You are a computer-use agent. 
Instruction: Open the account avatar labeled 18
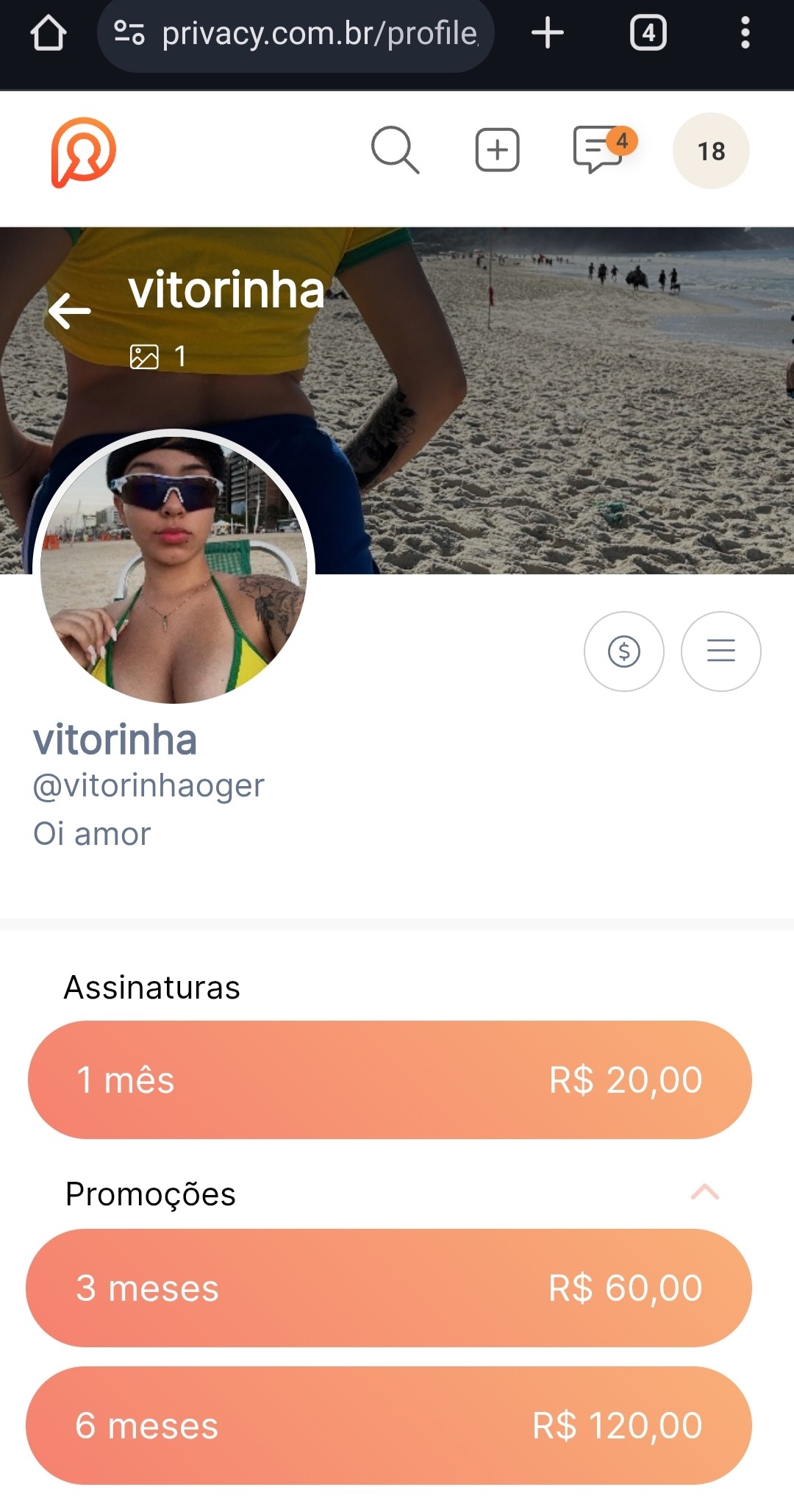pyautogui.click(x=710, y=151)
